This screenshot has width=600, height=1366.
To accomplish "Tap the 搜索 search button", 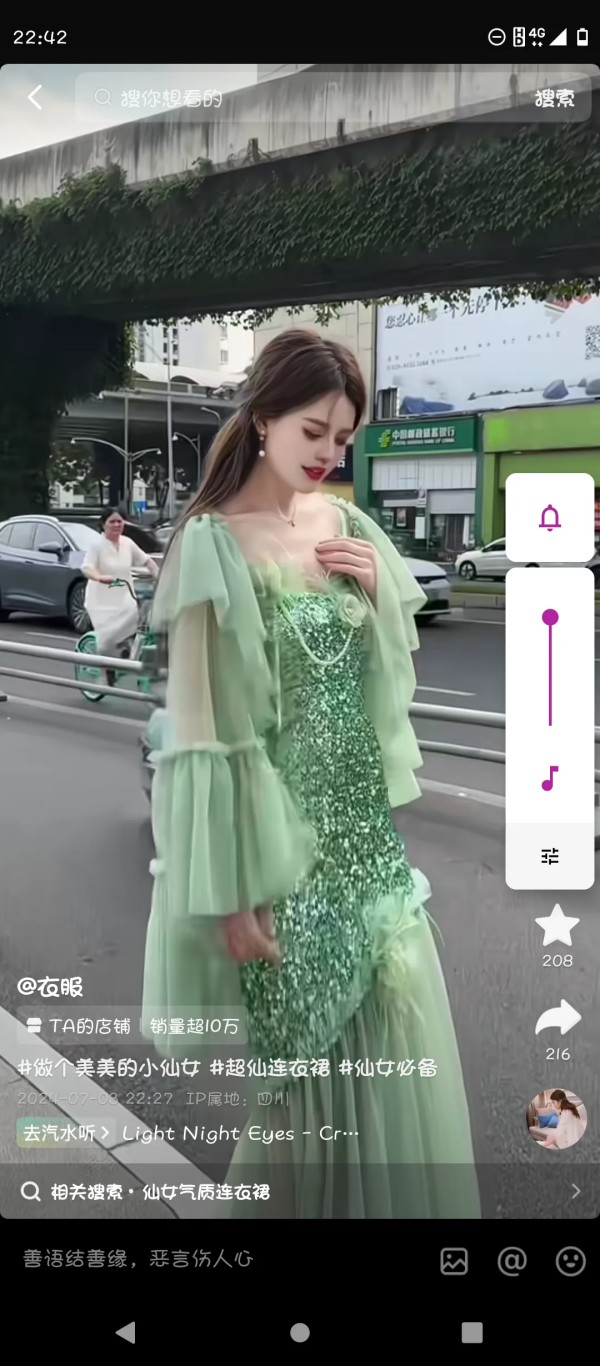I will click(x=554, y=98).
